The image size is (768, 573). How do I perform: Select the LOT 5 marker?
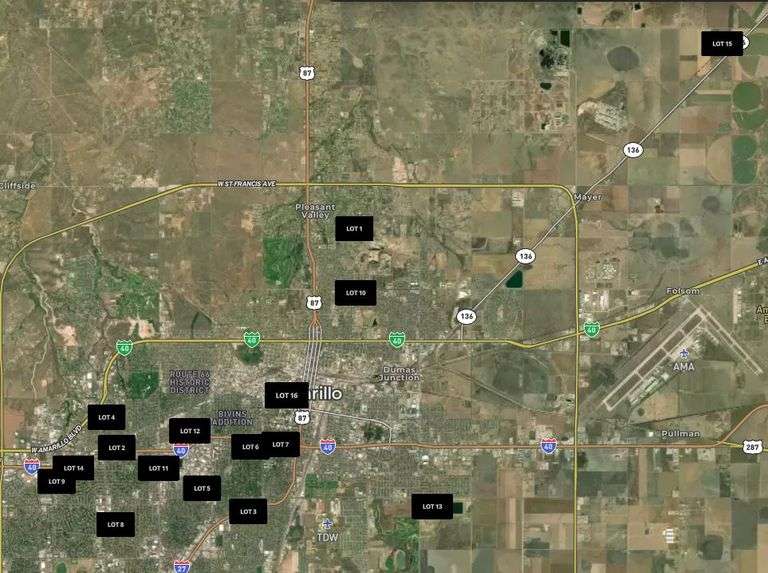tap(202, 488)
